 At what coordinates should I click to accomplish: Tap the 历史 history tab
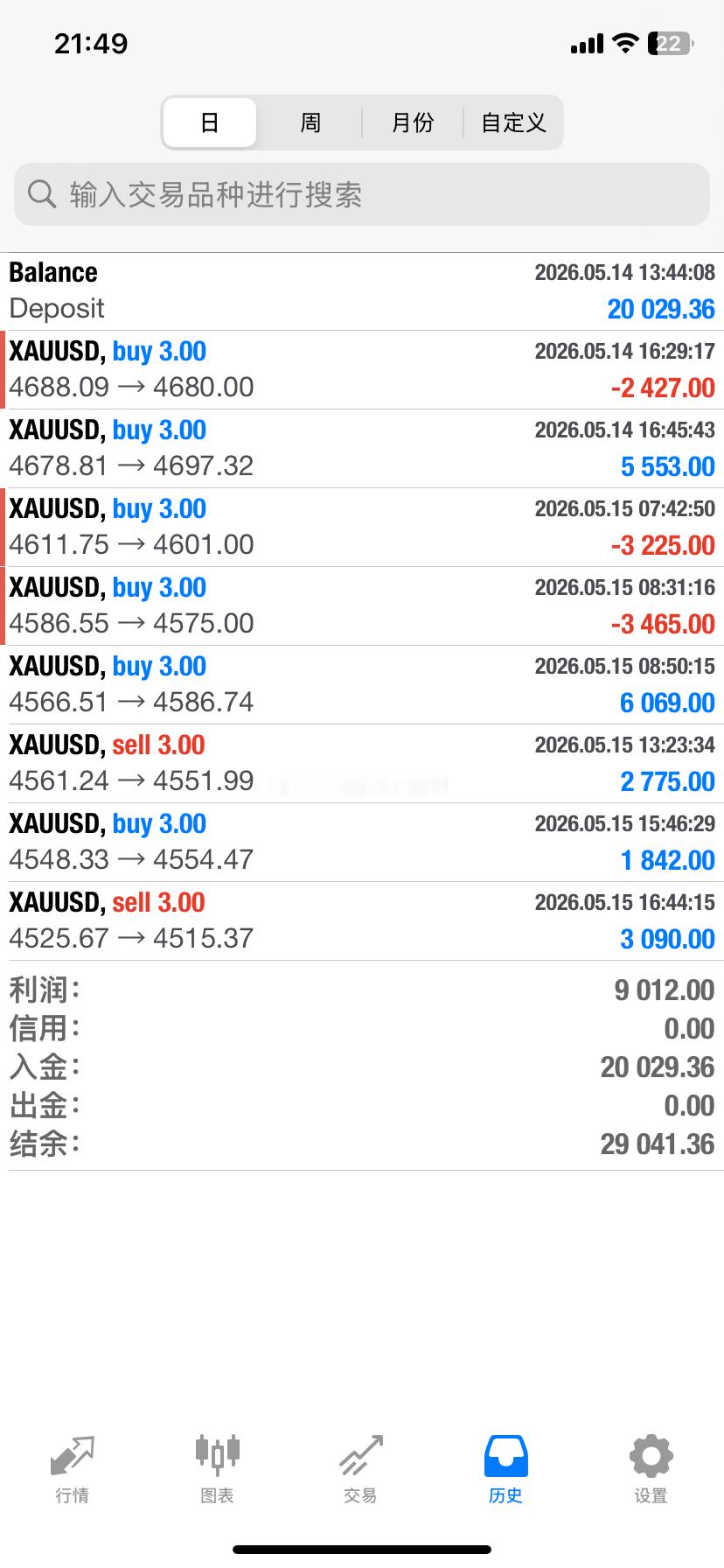506,1470
